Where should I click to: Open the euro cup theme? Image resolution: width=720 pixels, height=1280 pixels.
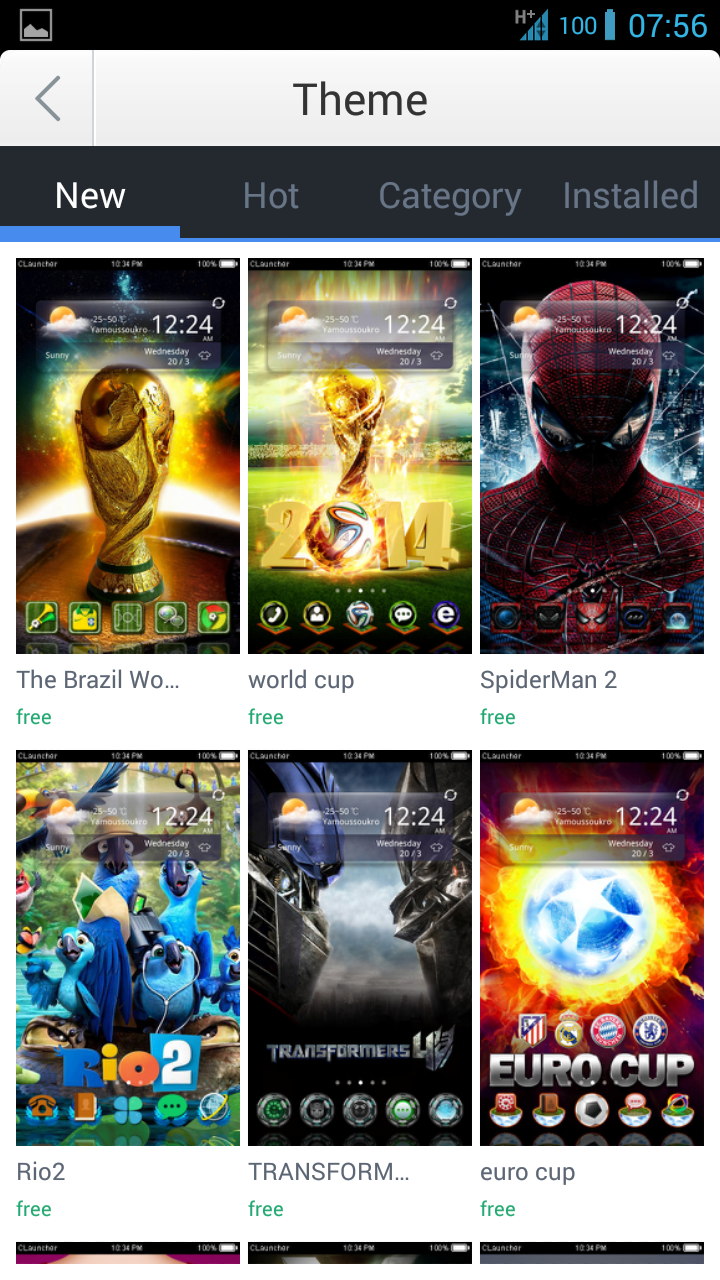[x=592, y=948]
